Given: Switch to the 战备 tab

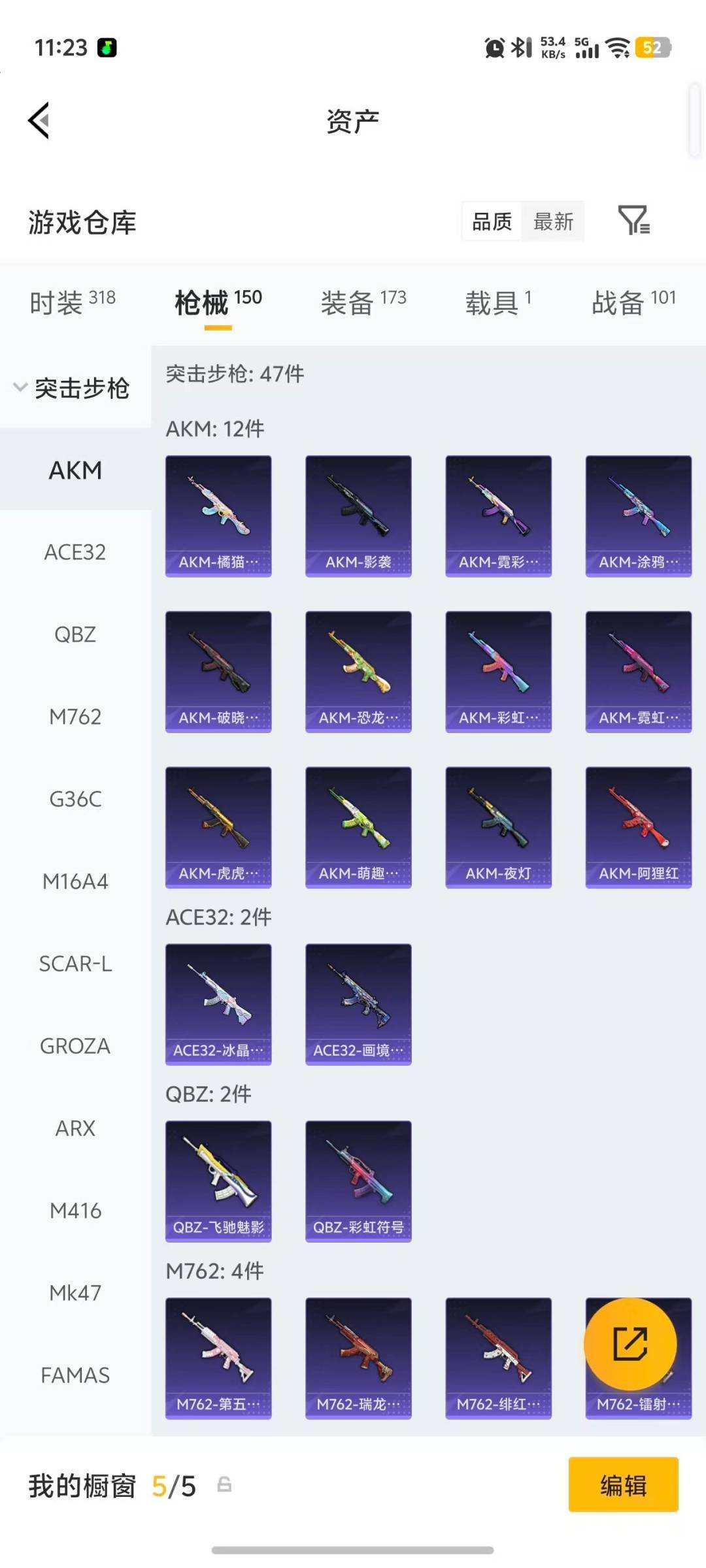Looking at the screenshot, I should point(633,302).
